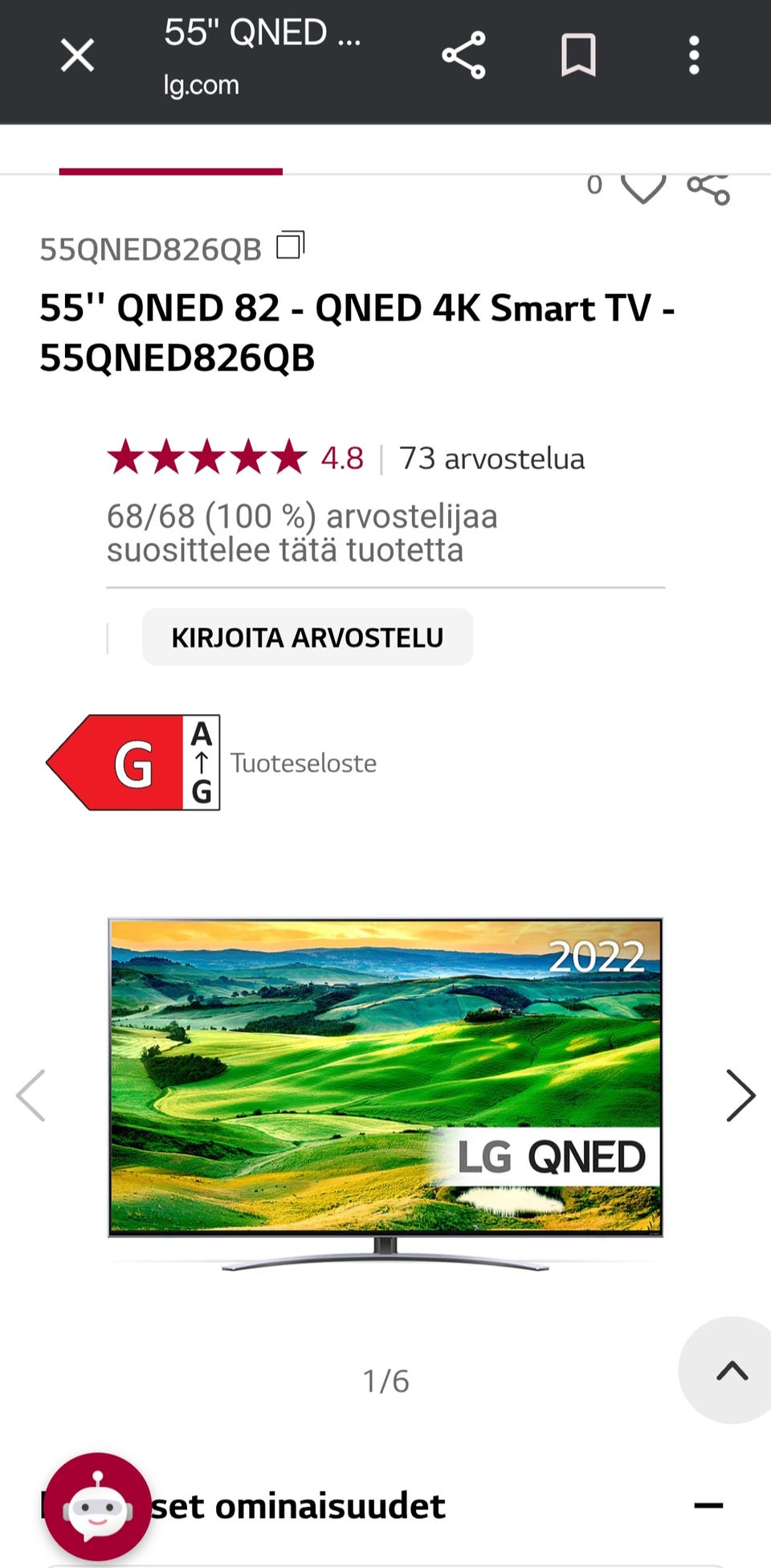Image resolution: width=771 pixels, height=1568 pixels.
Task: Open the chatbot assistant
Action: (x=96, y=1507)
